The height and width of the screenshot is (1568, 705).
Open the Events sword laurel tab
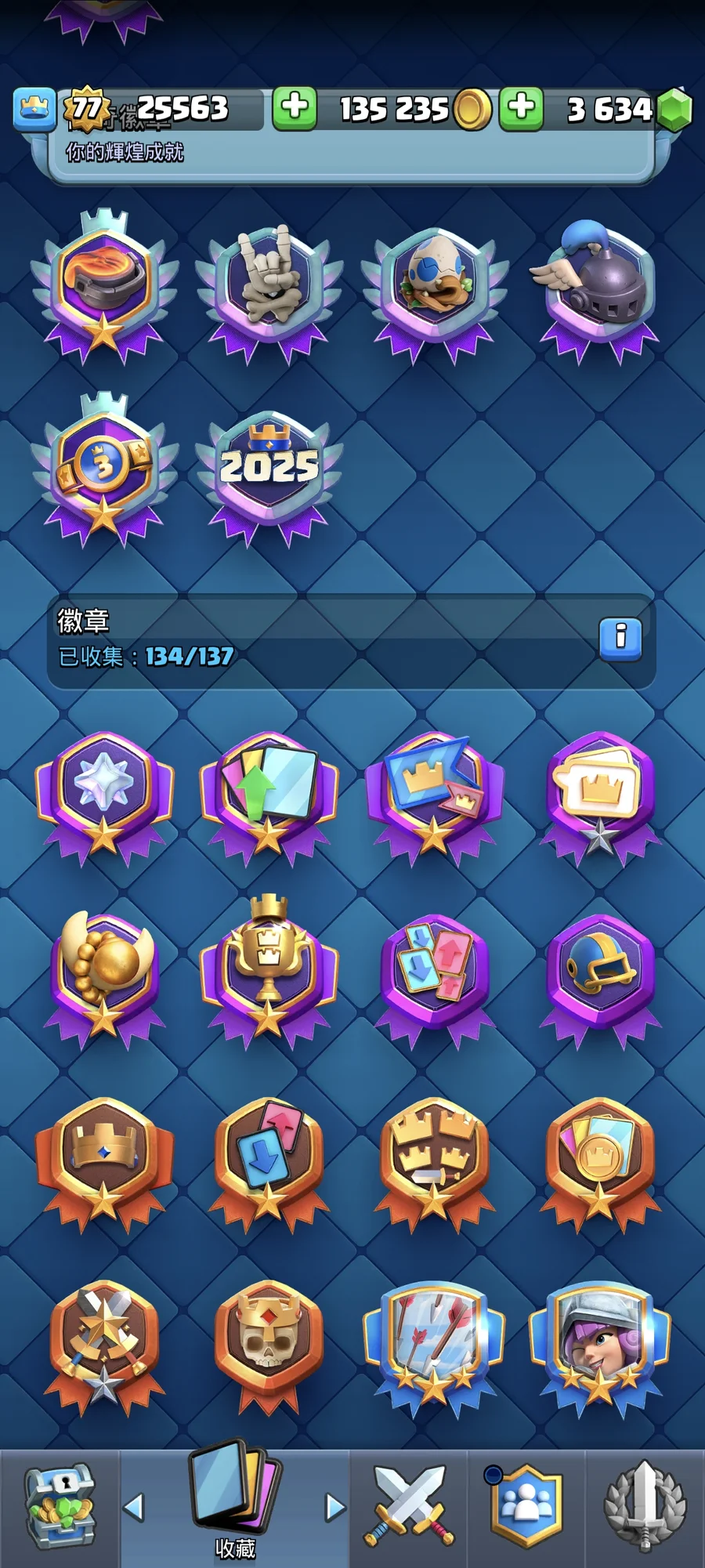point(645,1506)
